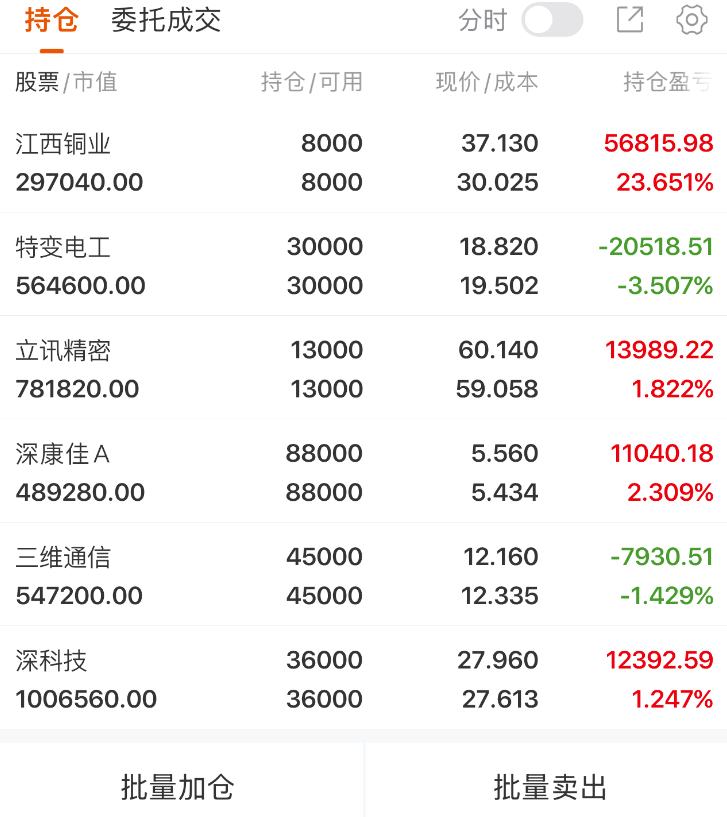Open the settings gear icon
The image size is (727, 817).
coord(692,20)
